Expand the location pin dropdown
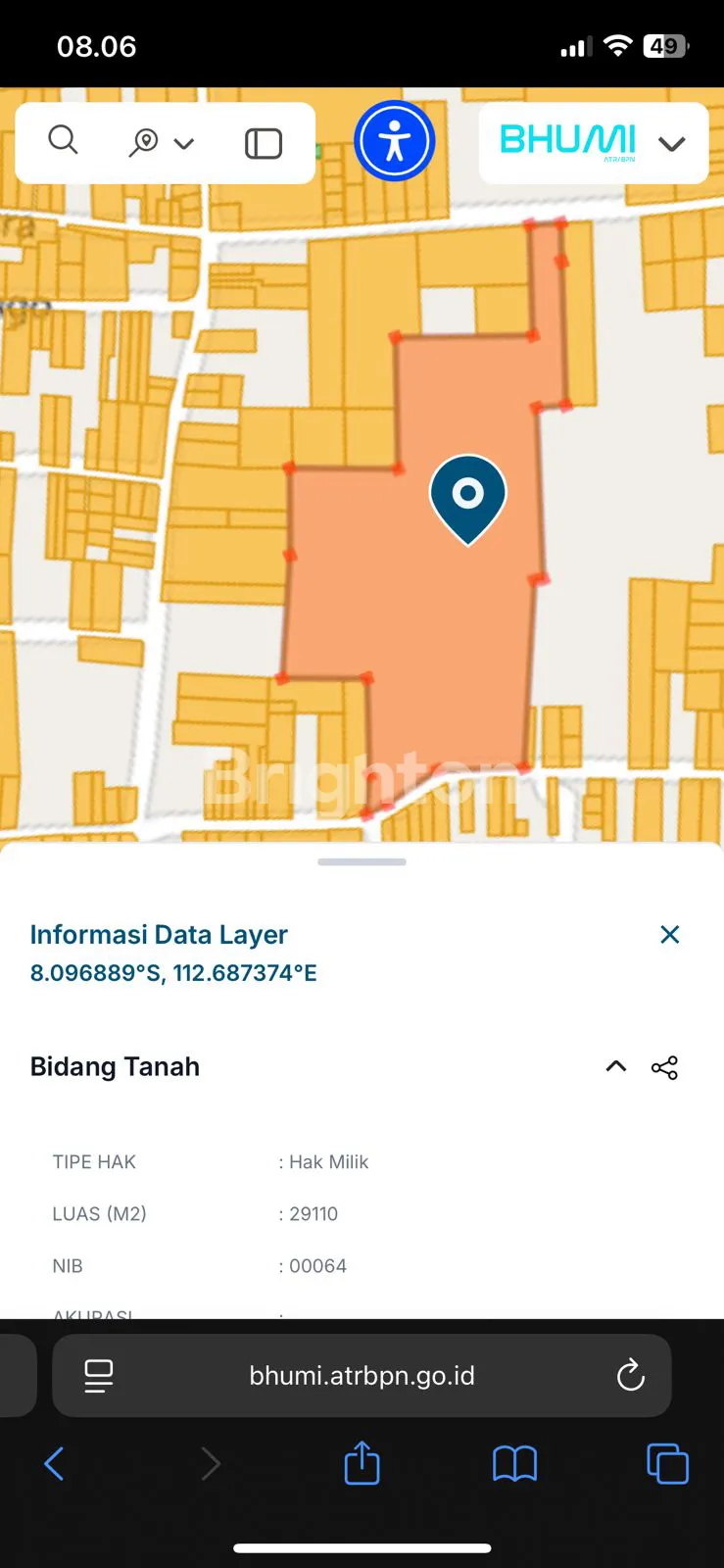The height and width of the screenshot is (1568, 724). pos(162,143)
